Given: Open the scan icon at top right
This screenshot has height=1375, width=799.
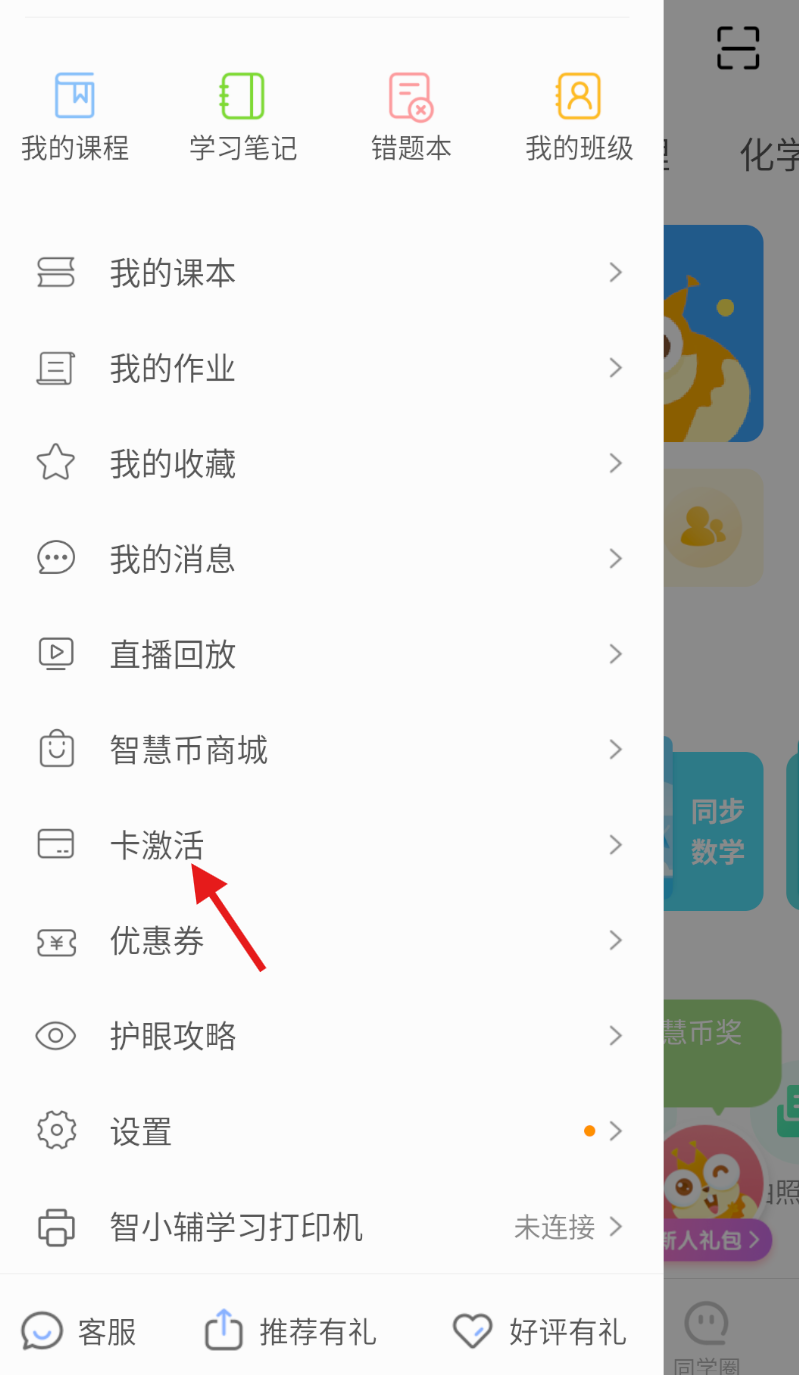Looking at the screenshot, I should (x=738, y=47).
